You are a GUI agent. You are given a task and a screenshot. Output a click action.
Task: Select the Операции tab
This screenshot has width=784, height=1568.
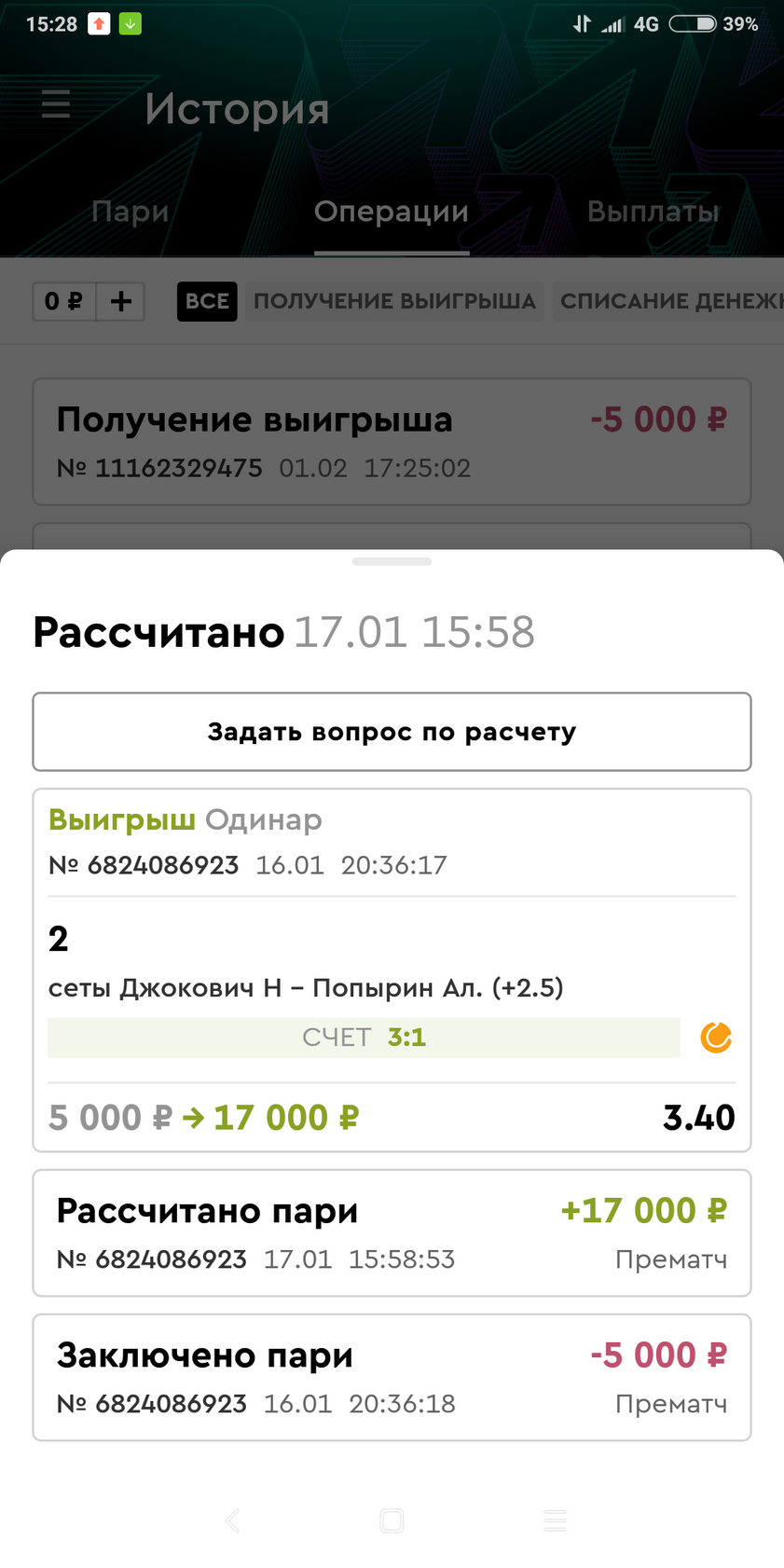[392, 212]
